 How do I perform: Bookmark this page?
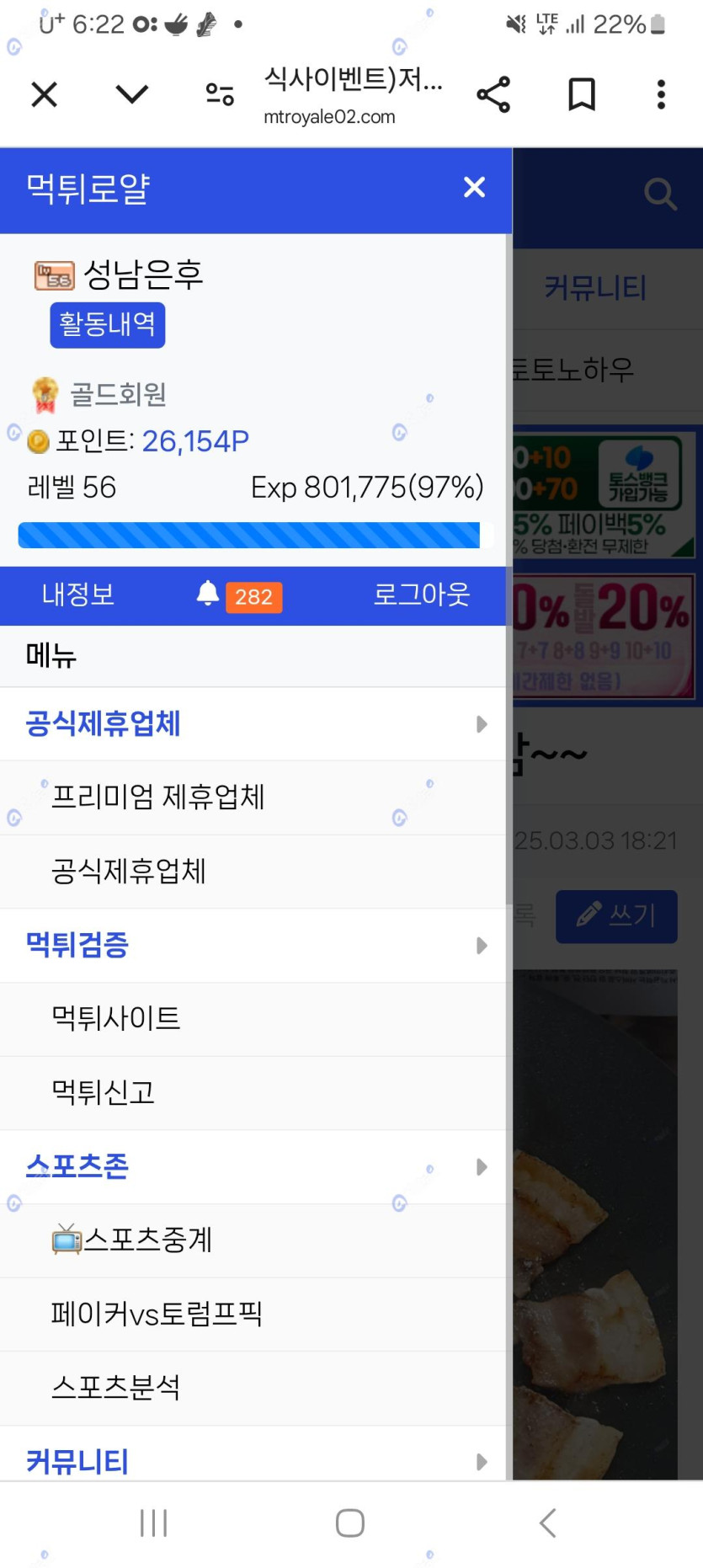tap(581, 94)
